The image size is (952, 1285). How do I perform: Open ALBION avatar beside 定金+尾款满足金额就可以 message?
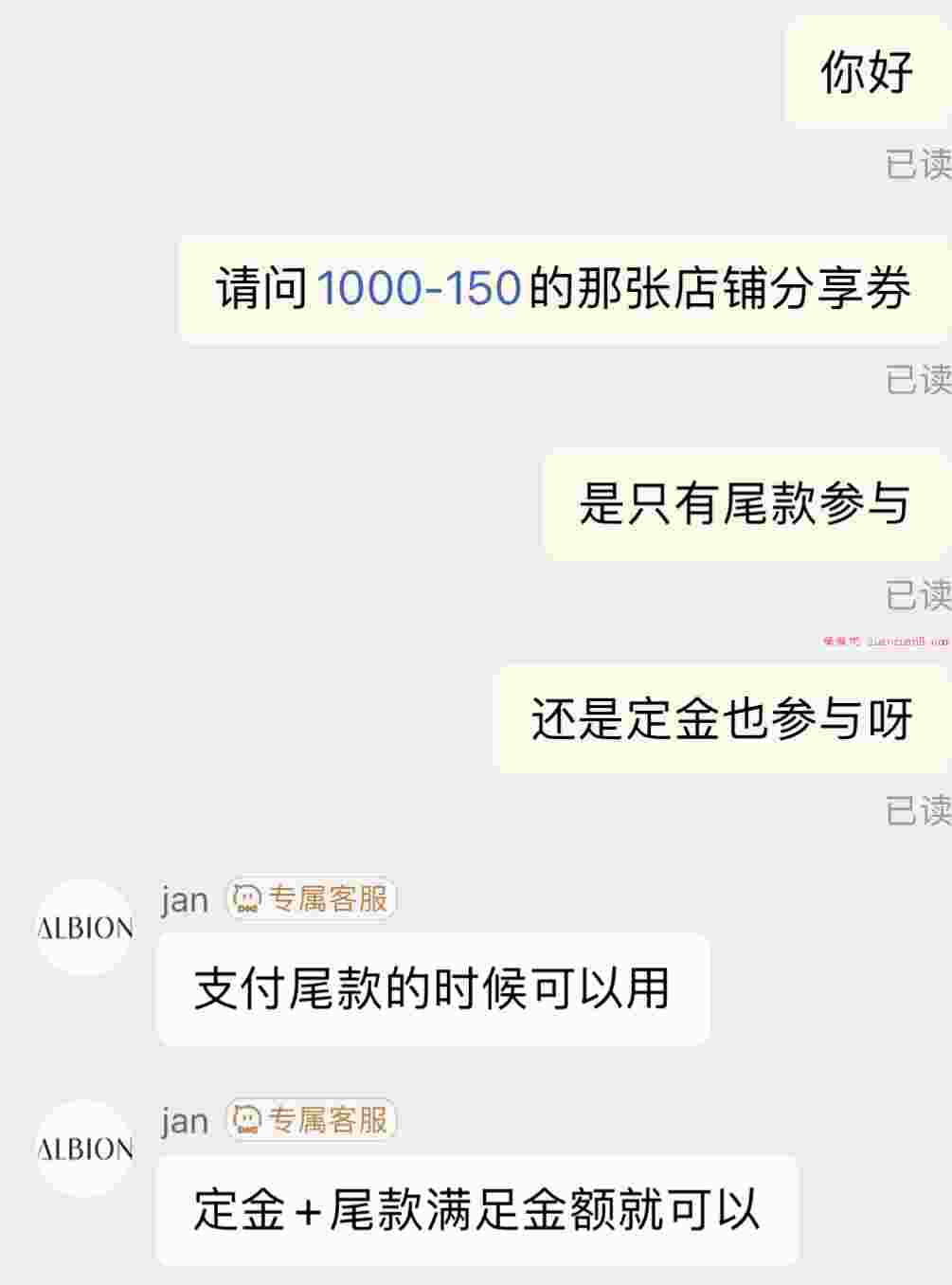[x=84, y=1149]
